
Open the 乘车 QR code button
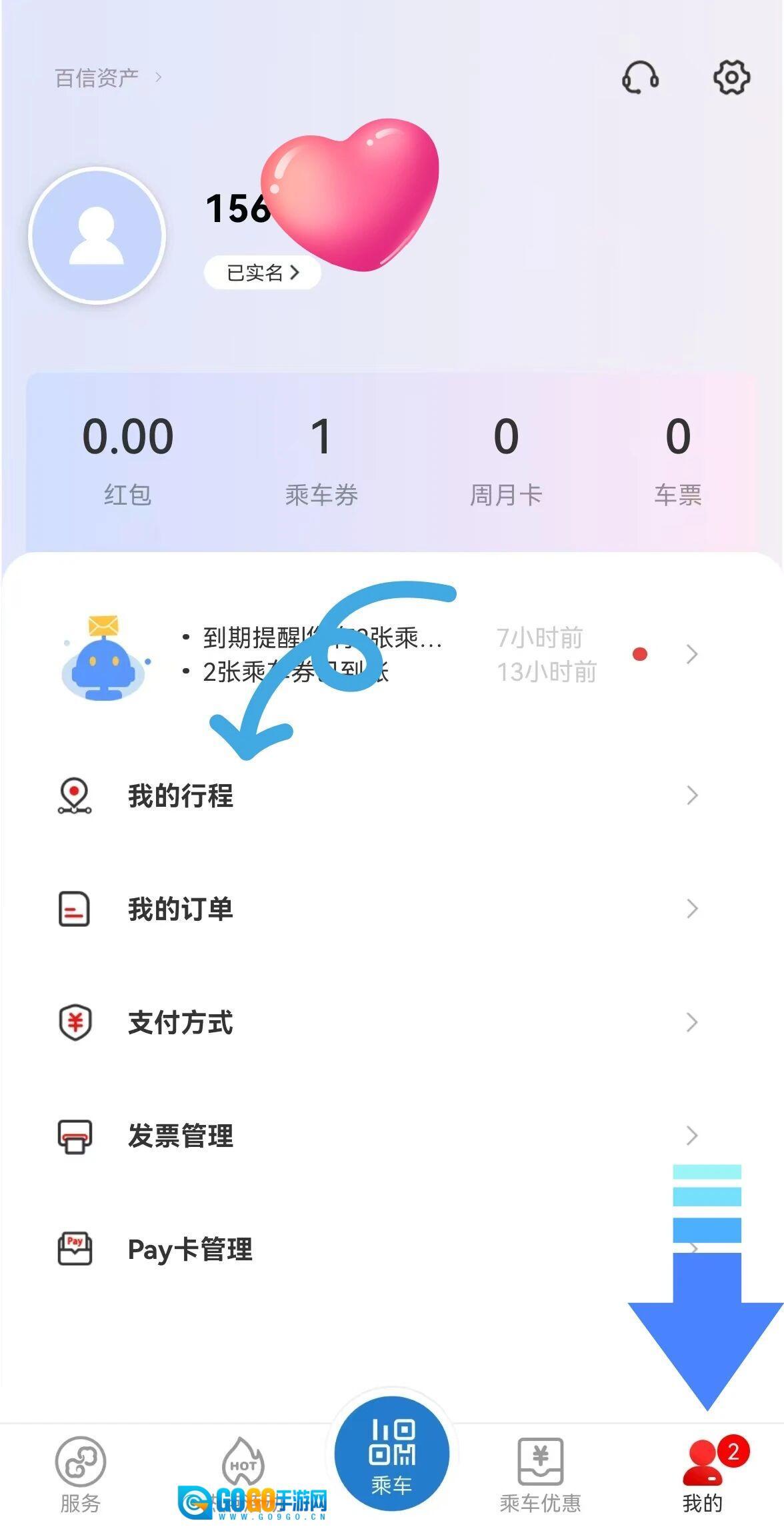coord(392,1454)
